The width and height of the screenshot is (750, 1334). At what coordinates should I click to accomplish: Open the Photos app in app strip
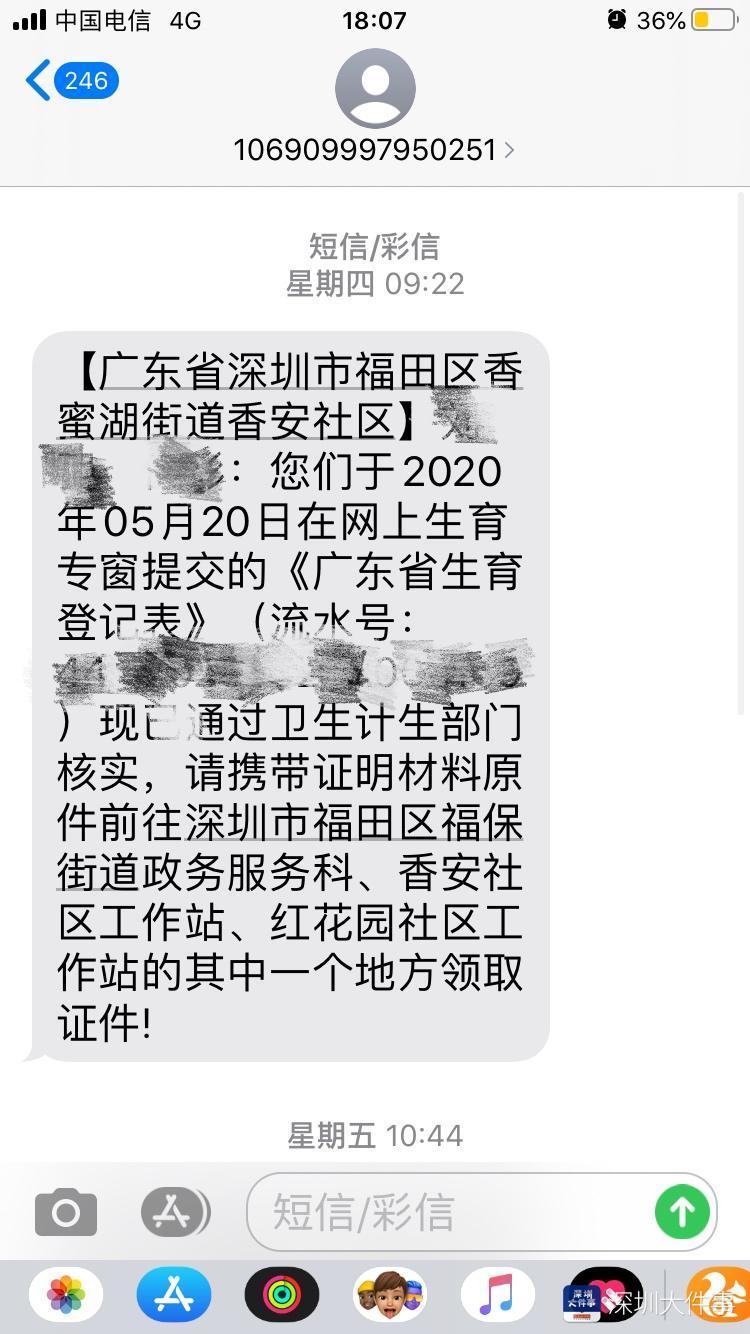66,1294
